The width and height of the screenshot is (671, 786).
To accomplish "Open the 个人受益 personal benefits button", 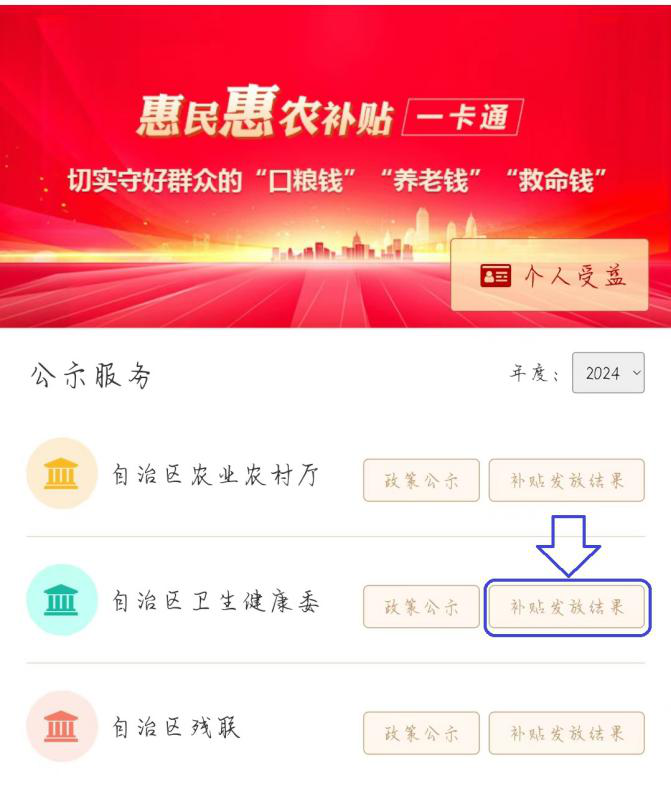I will click(x=549, y=275).
